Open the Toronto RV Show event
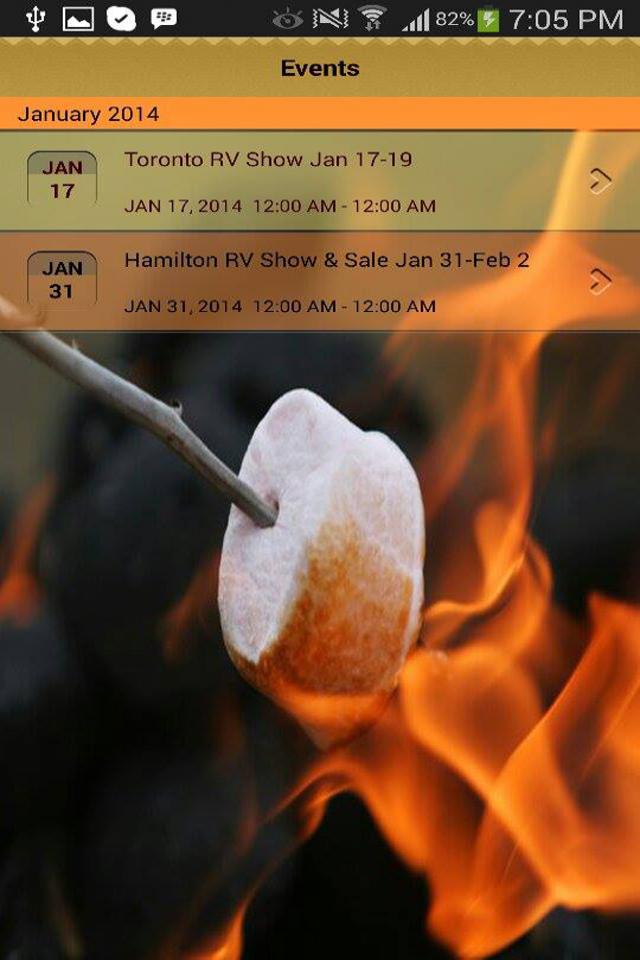This screenshot has width=640, height=960. tap(320, 181)
